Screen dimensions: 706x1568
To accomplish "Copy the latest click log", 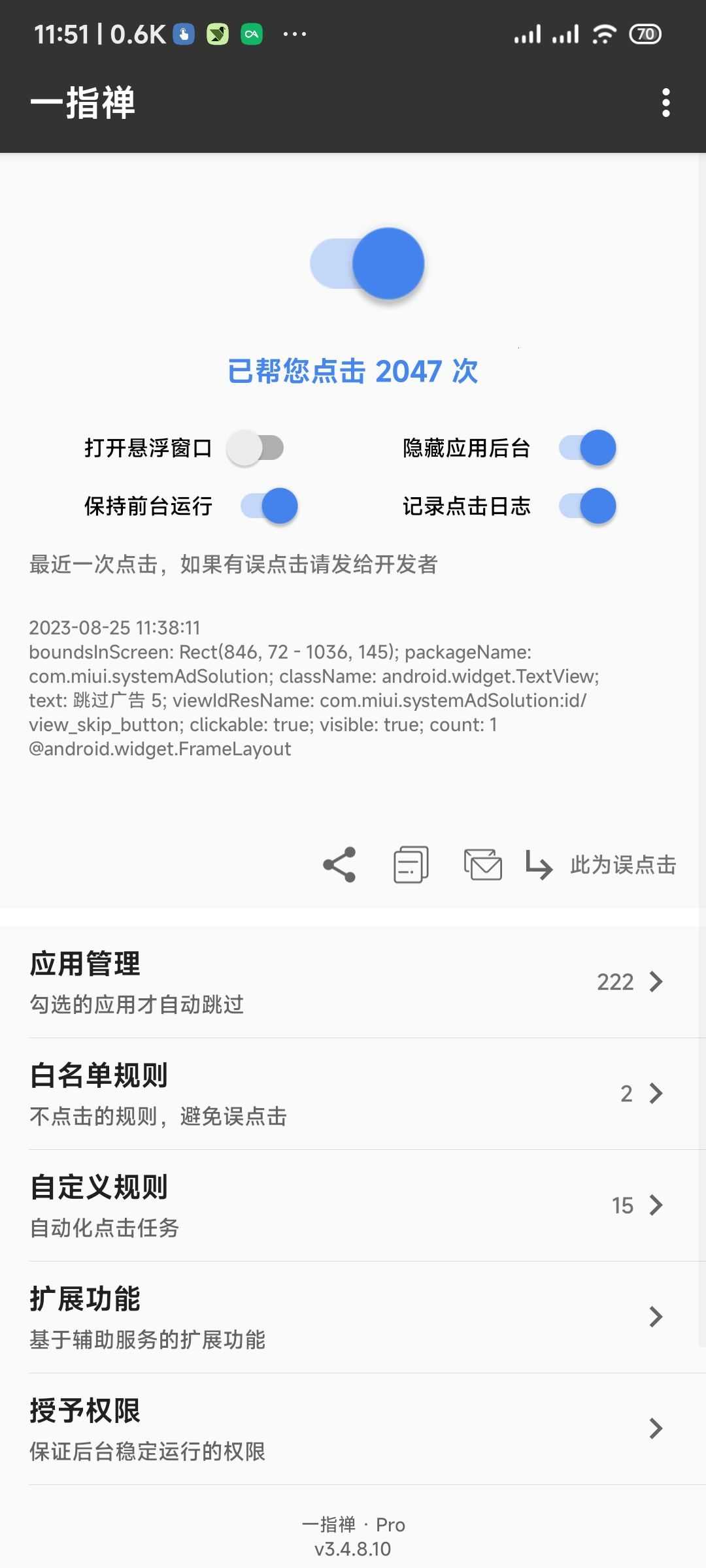I will point(411,865).
